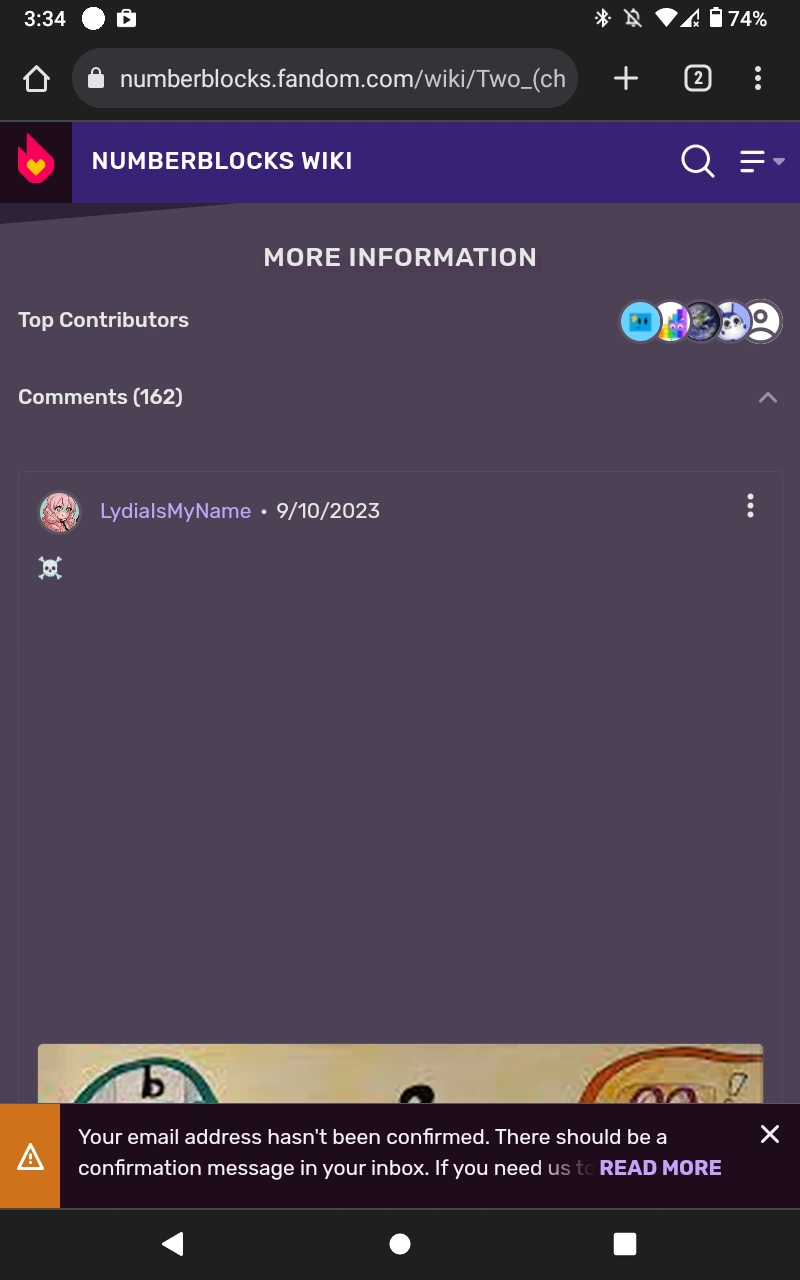Open the image in LydiaIsMyName's comment
Viewport: 800px width, 1280px height.
pos(400,1073)
